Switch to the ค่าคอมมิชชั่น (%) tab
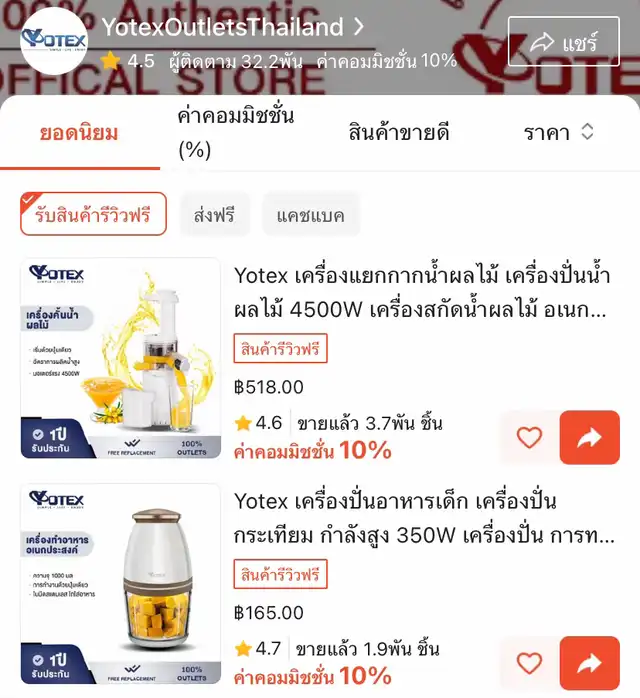Image resolution: width=640 pixels, height=698 pixels. [x=236, y=133]
